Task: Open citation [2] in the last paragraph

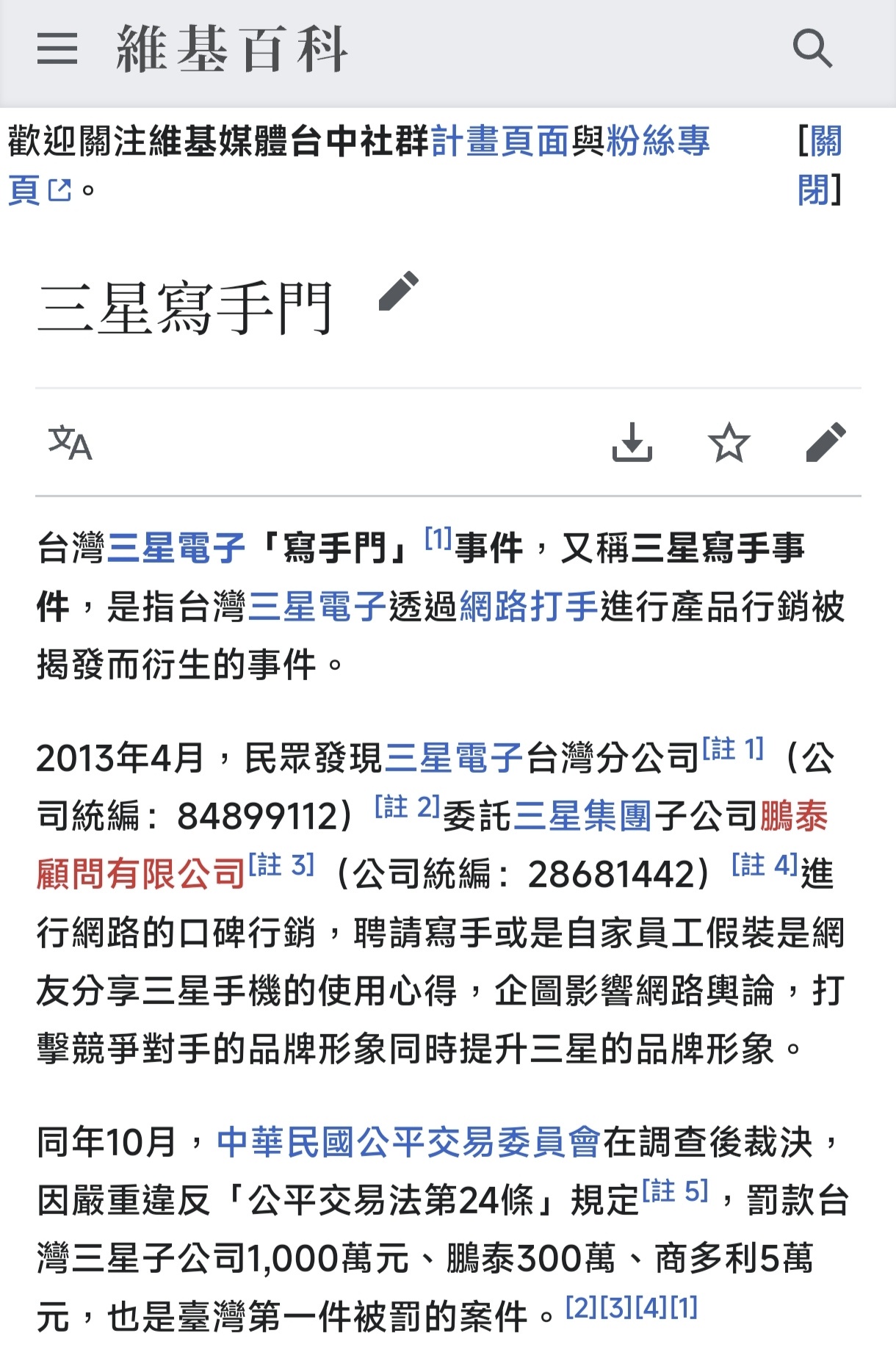Action: click(582, 1307)
